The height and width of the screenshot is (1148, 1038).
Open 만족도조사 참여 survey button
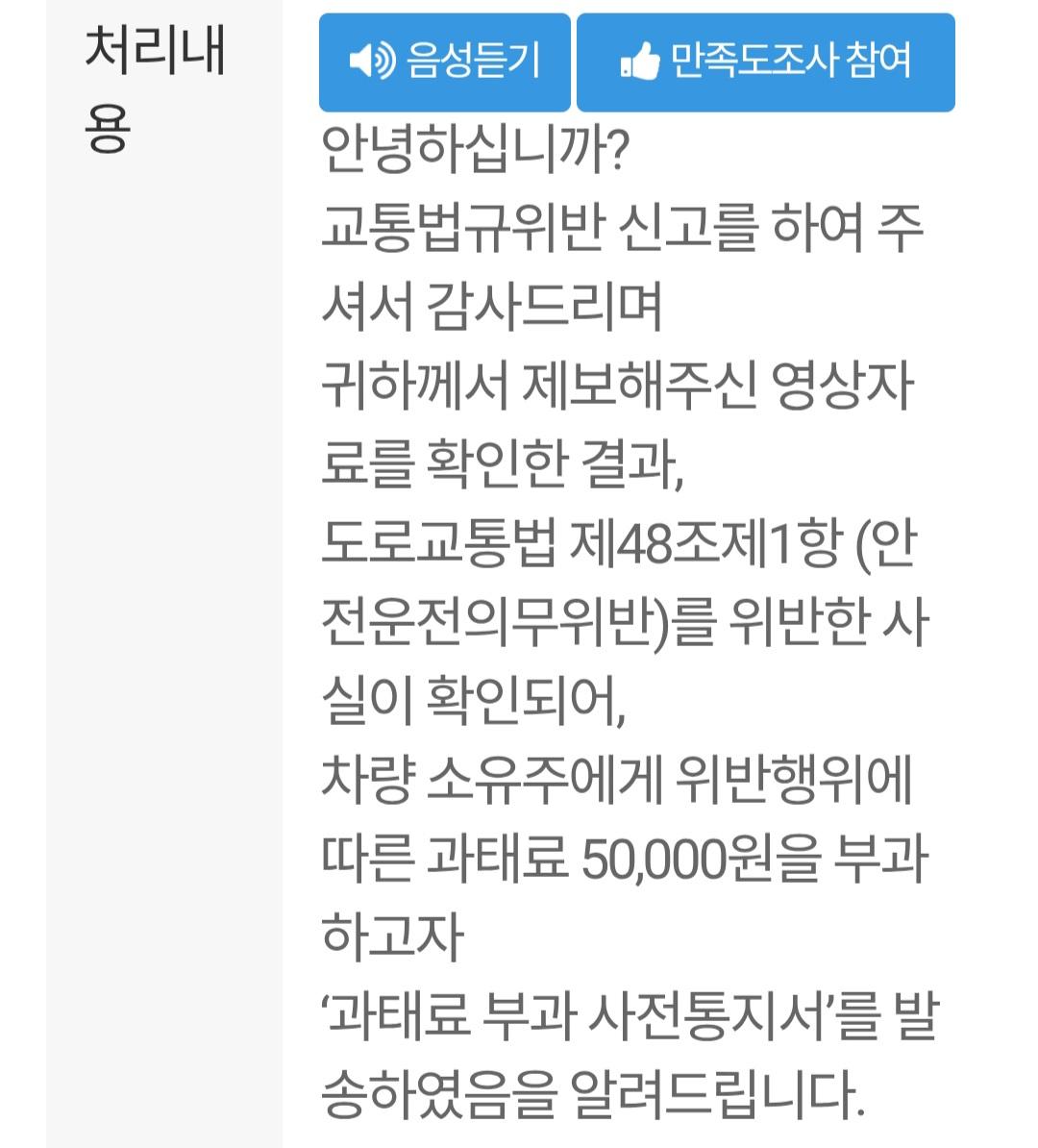pos(765,62)
